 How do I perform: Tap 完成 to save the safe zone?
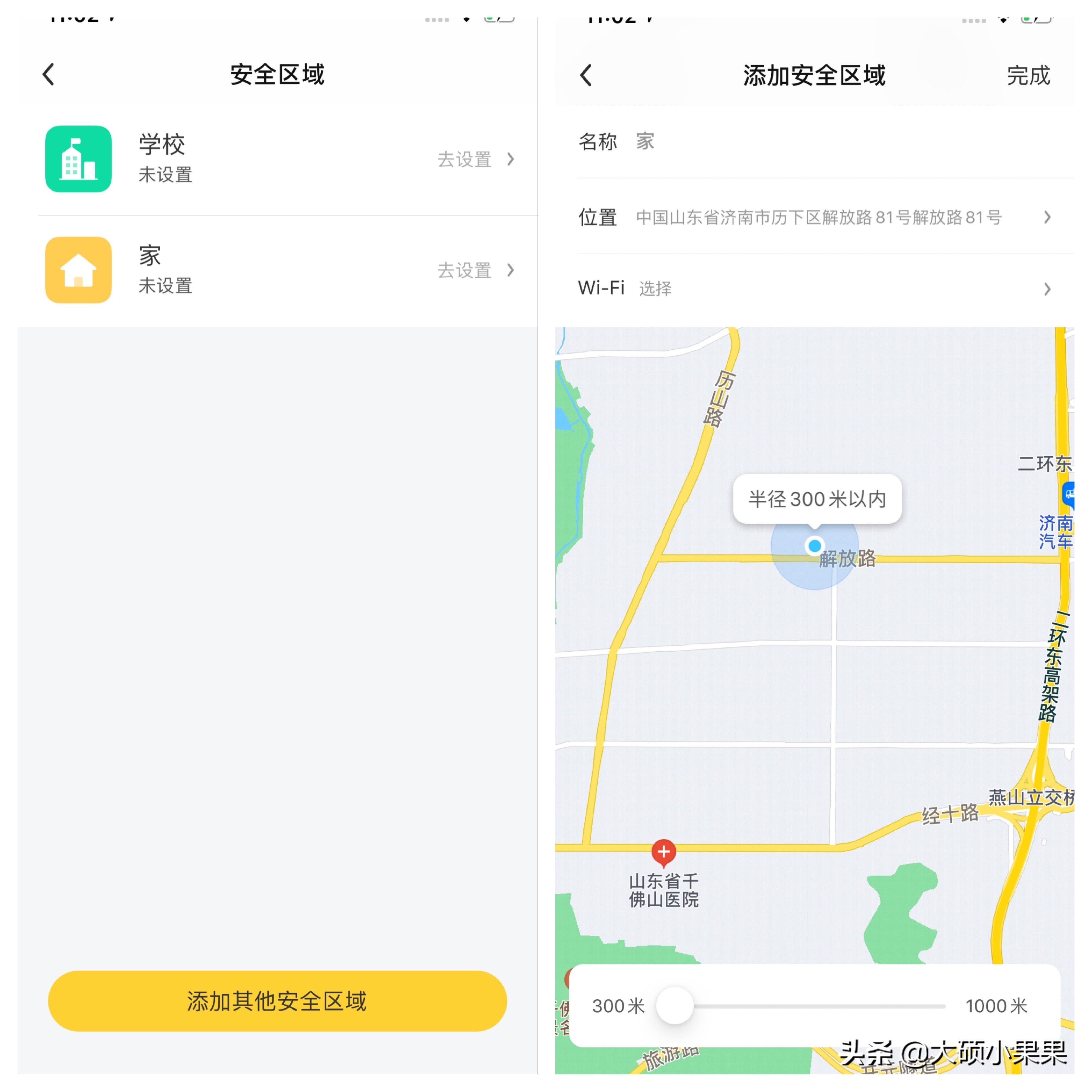pos(1028,76)
